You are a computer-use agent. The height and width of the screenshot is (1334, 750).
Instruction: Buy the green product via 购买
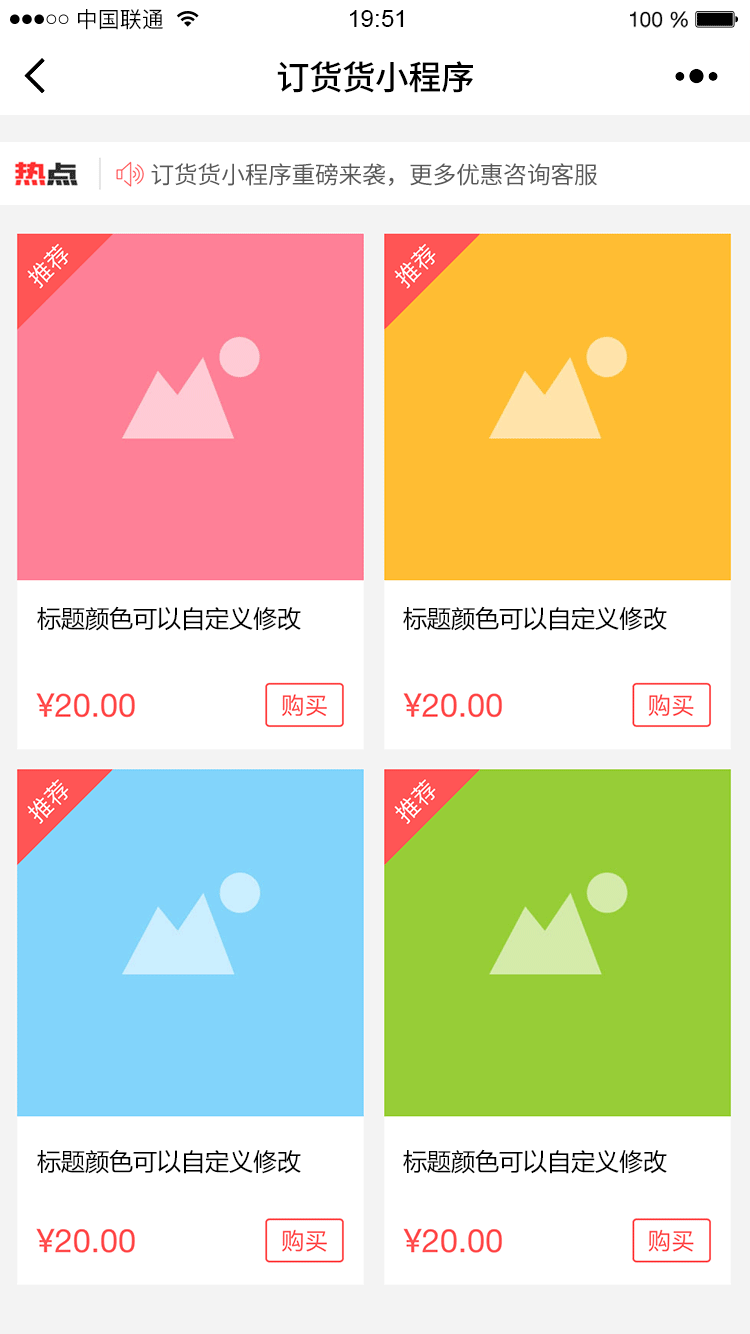pos(671,1240)
